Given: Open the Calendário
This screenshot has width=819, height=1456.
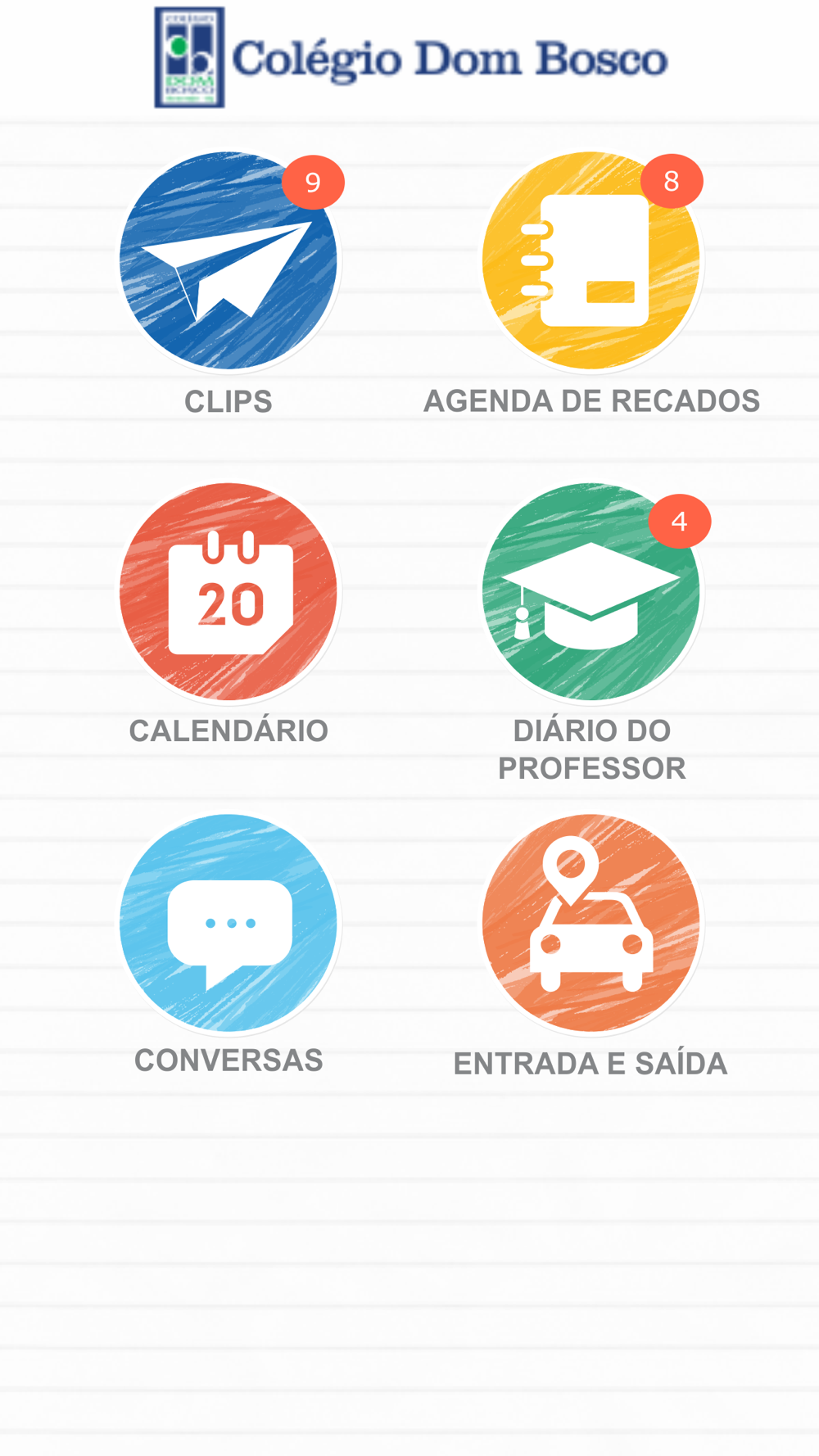Looking at the screenshot, I should pyautogui.click(x=229, y=591).
